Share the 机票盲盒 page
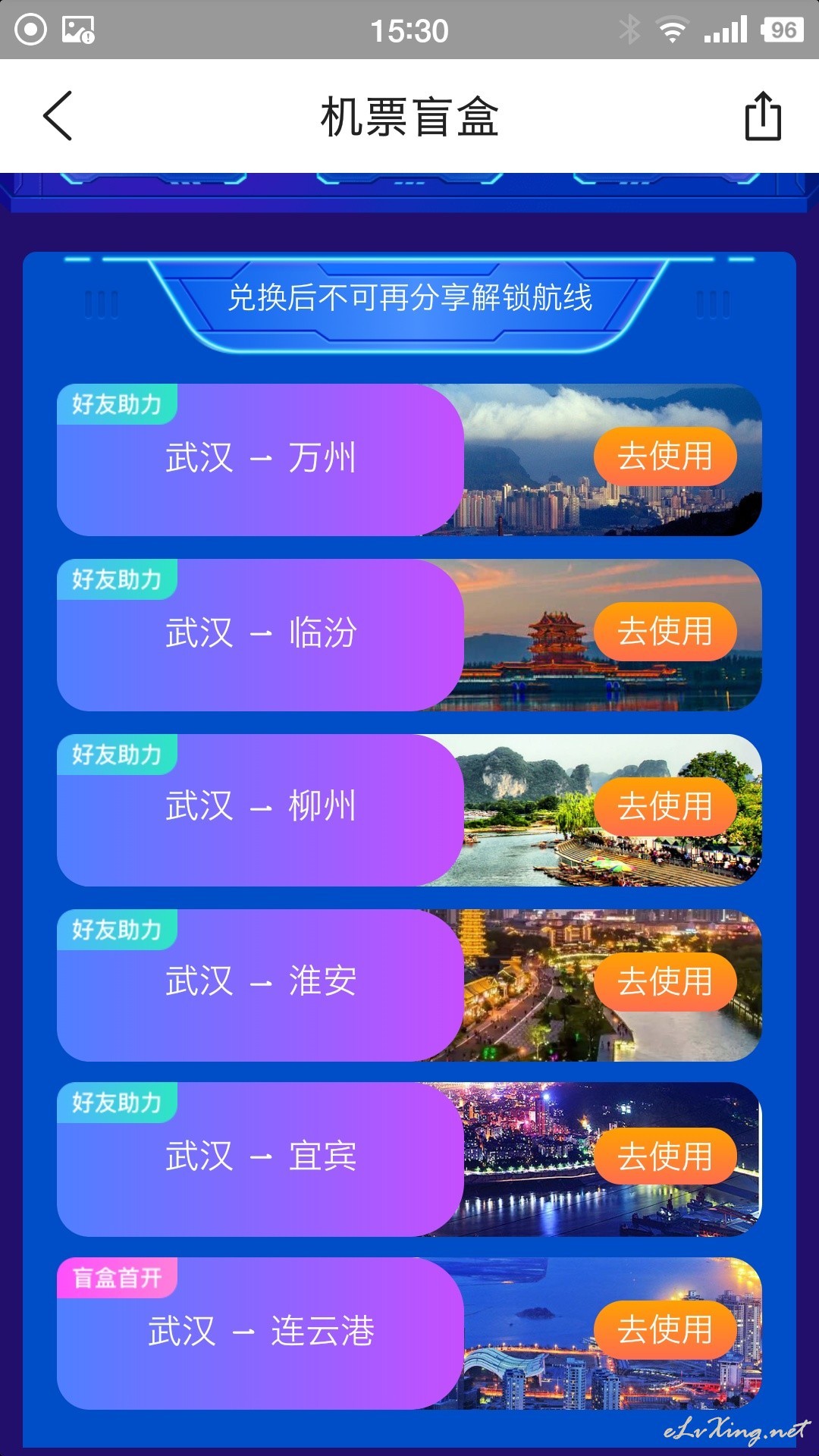 pyautogui.click(x=763, y=116)
